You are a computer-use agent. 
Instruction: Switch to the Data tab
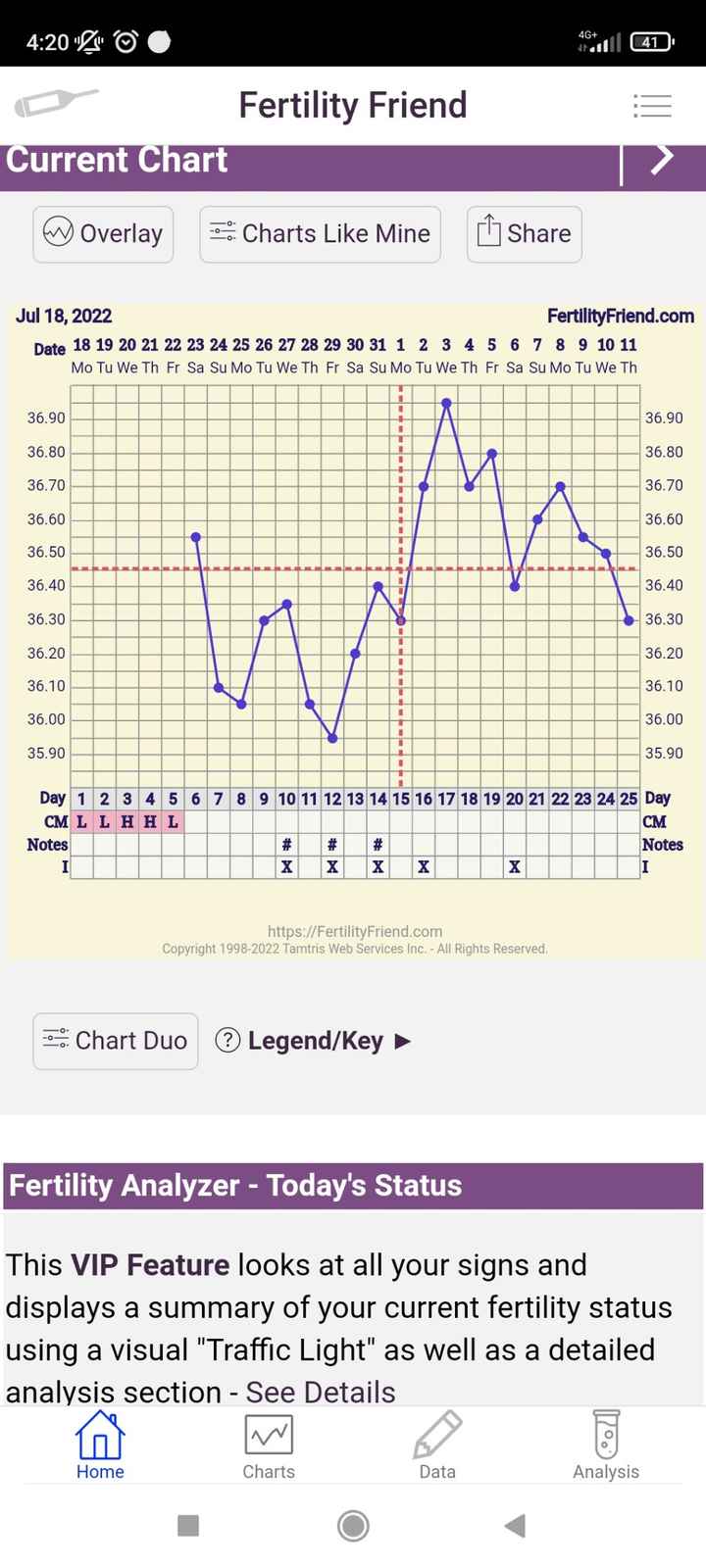tap(437, 1445)
